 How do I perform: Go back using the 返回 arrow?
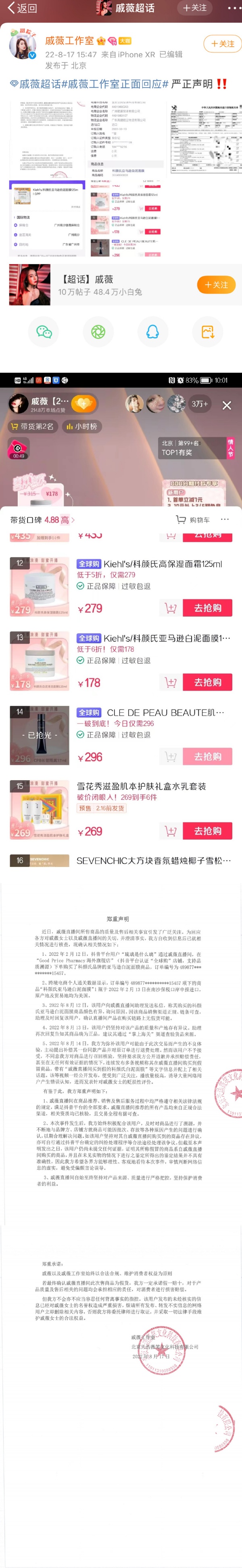[x=21, y=8]
